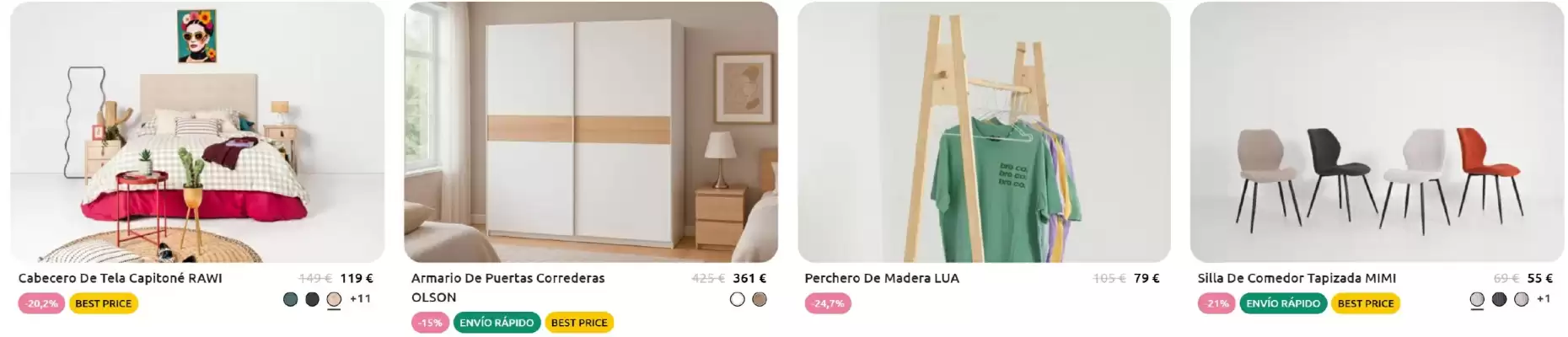
Task: Open the Silla De Comedor Tapizada MIMI product
Action: coord(1296,278)
